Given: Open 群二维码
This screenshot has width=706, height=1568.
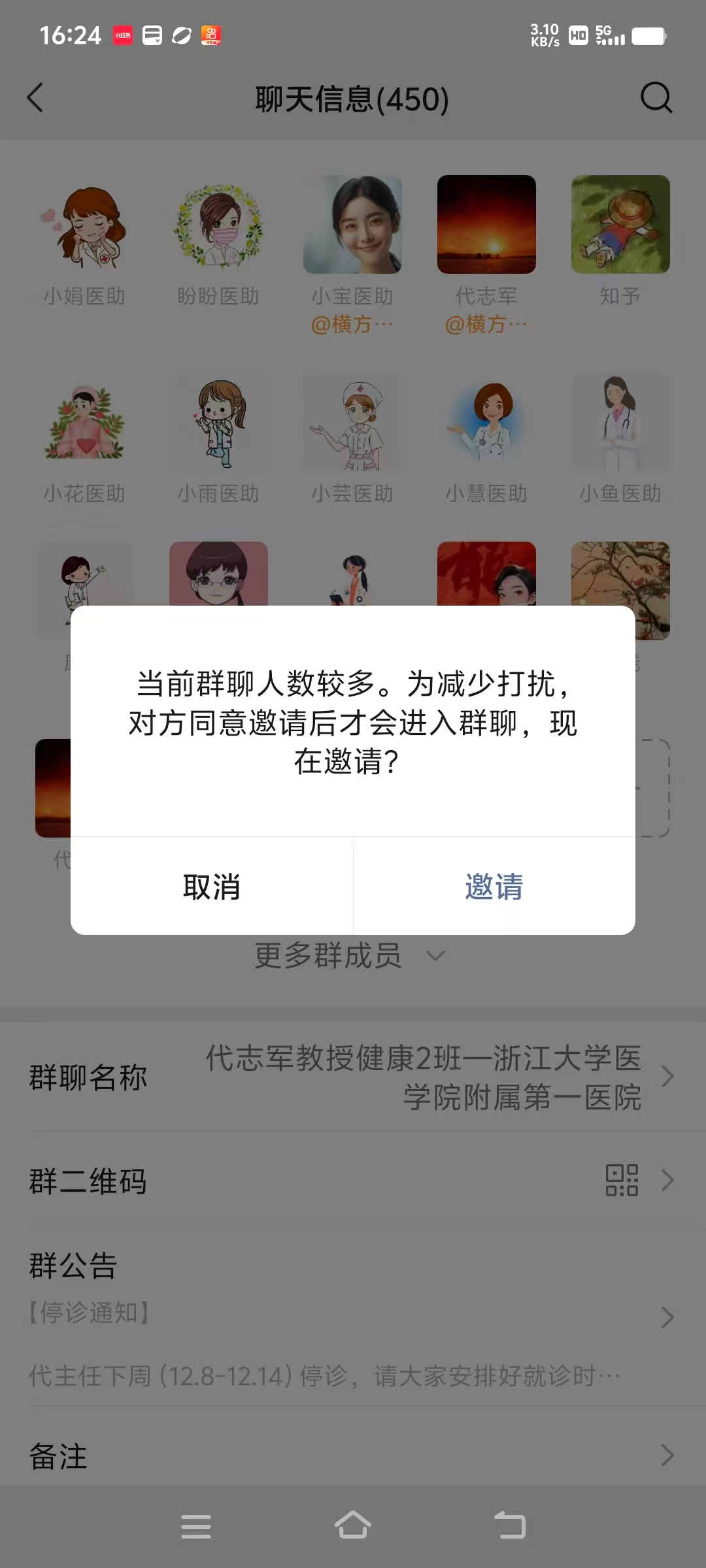Looking at the screenshot, I should pos(353,1181).
